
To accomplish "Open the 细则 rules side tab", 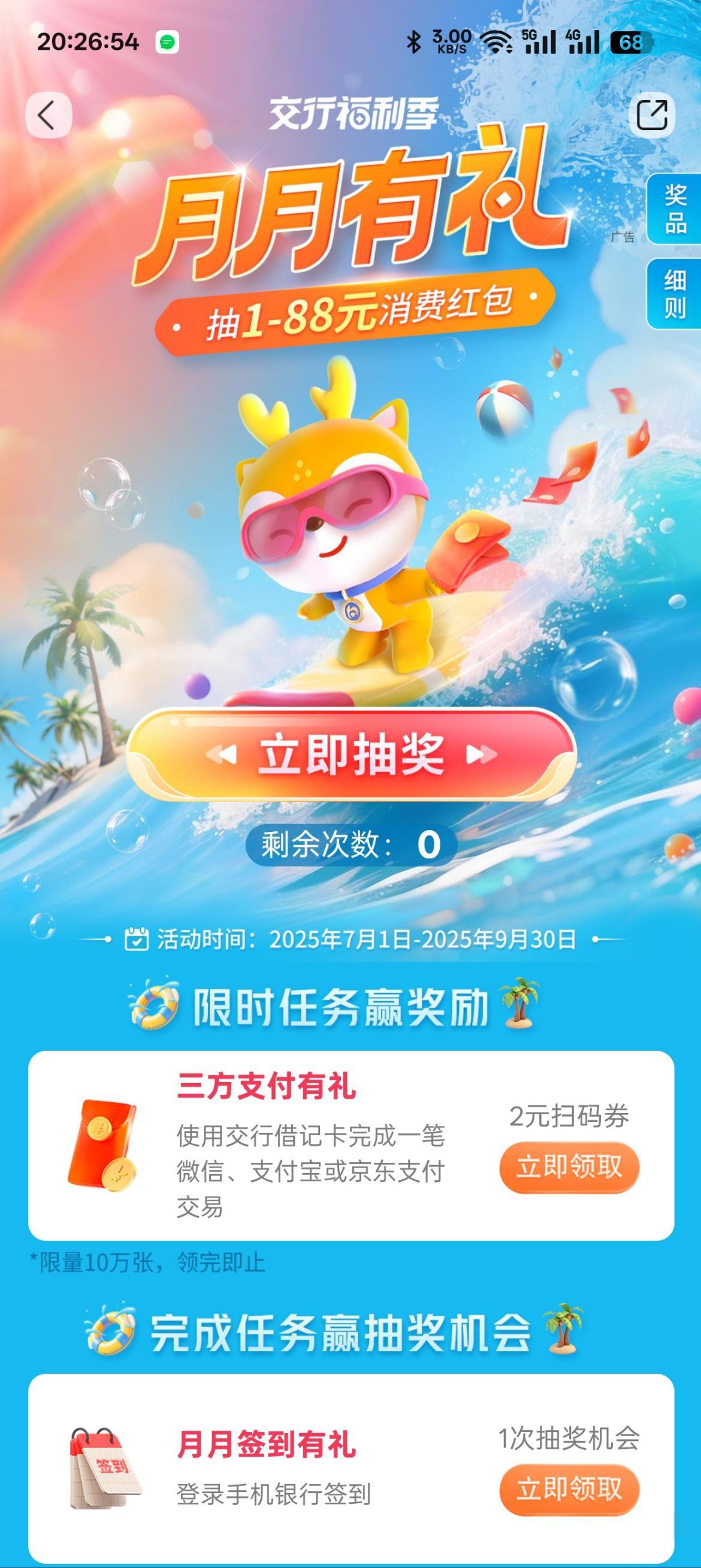I will coord(674,294).
